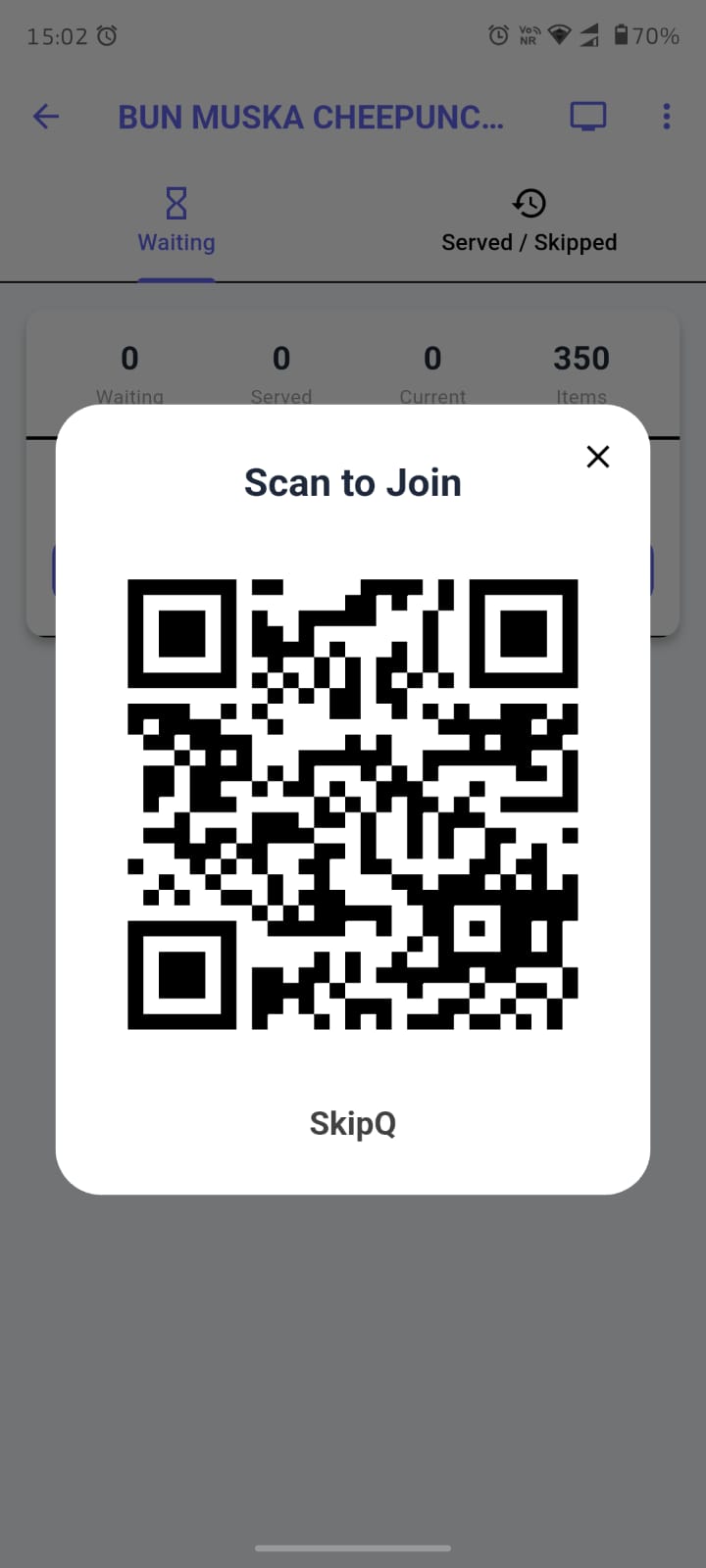Tap the hourglass icon above Waiting

176,203
